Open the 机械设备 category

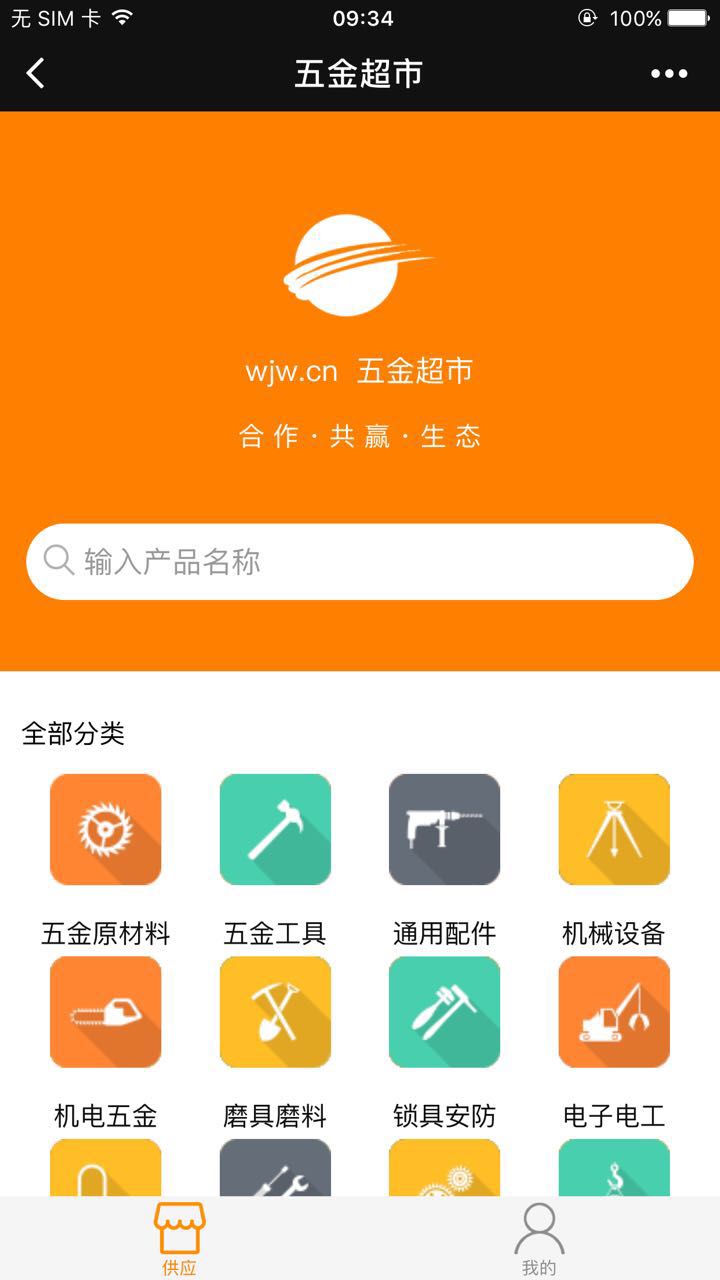click(614, 830)
